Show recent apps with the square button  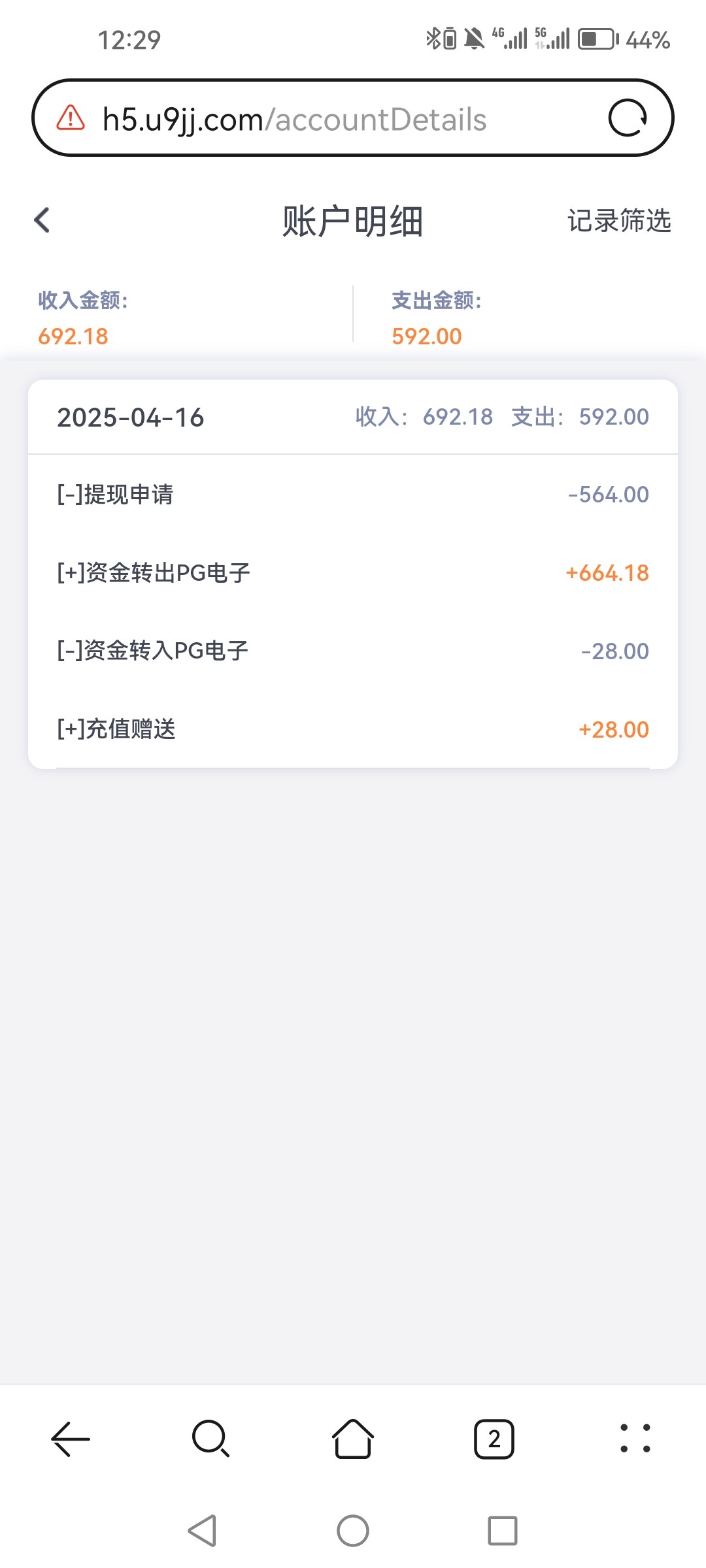503,1531
